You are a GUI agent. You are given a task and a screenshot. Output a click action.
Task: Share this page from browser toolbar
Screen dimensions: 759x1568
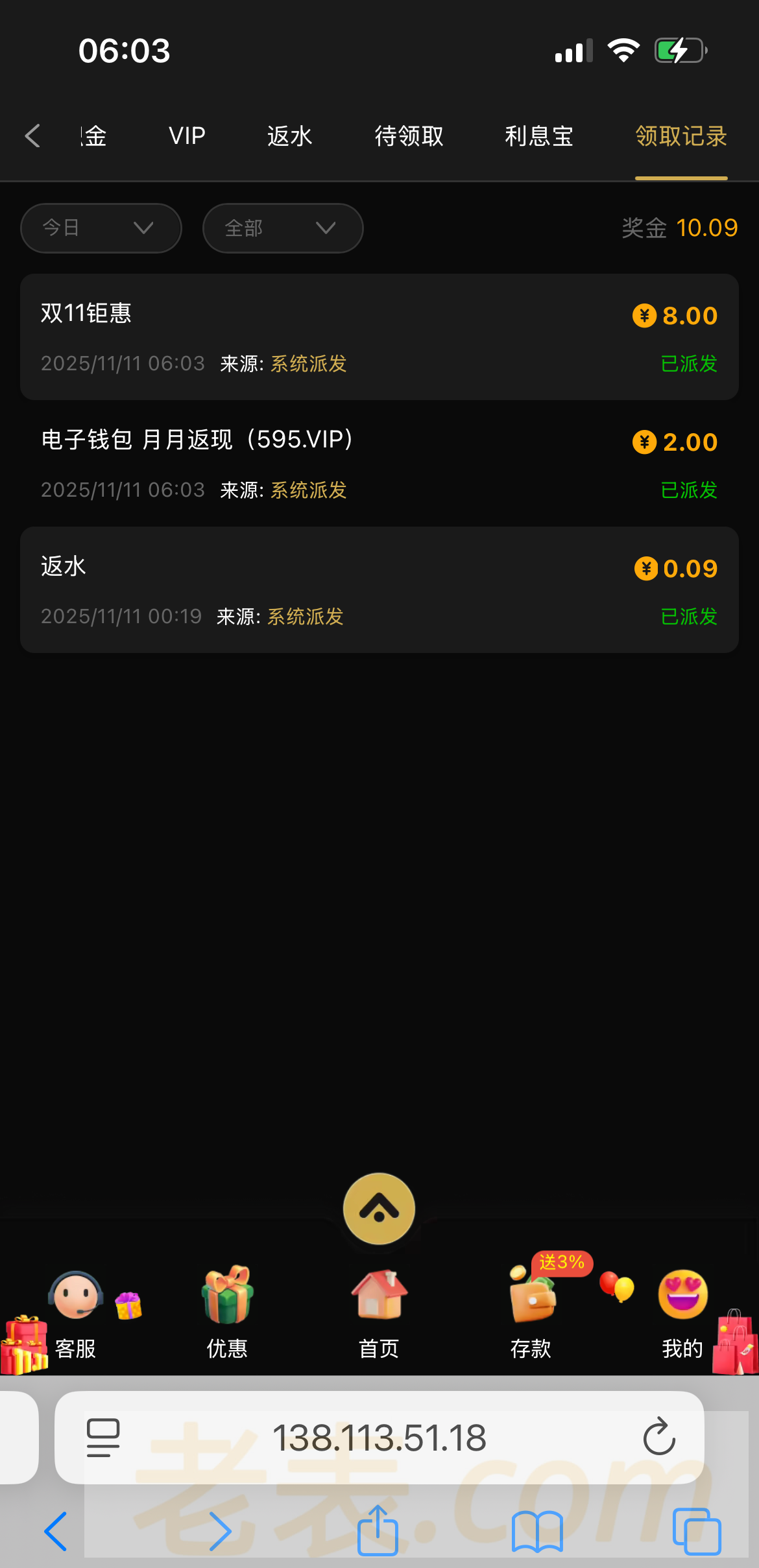click(378, 1530)
